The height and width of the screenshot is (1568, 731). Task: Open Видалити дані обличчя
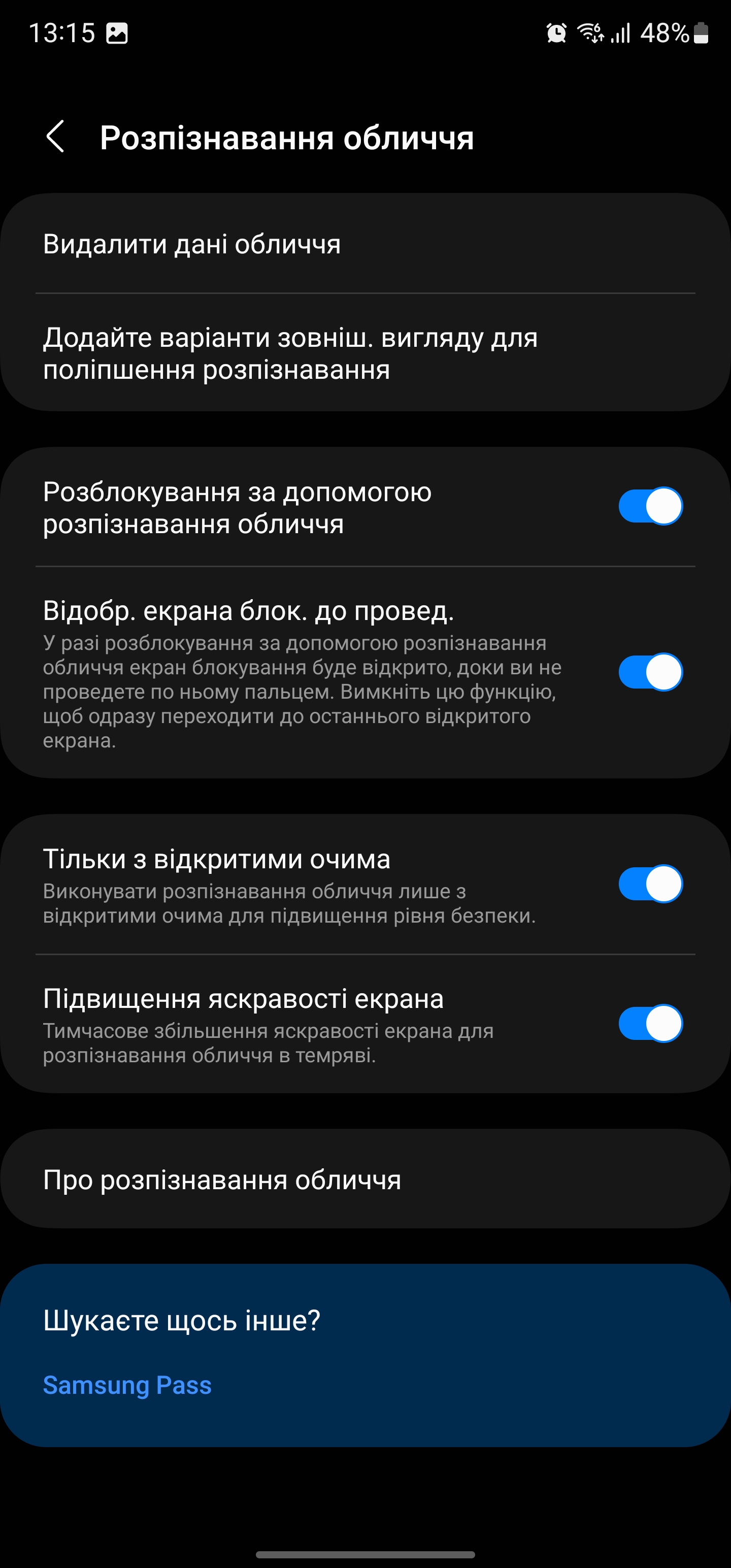[x=192, y=244]
